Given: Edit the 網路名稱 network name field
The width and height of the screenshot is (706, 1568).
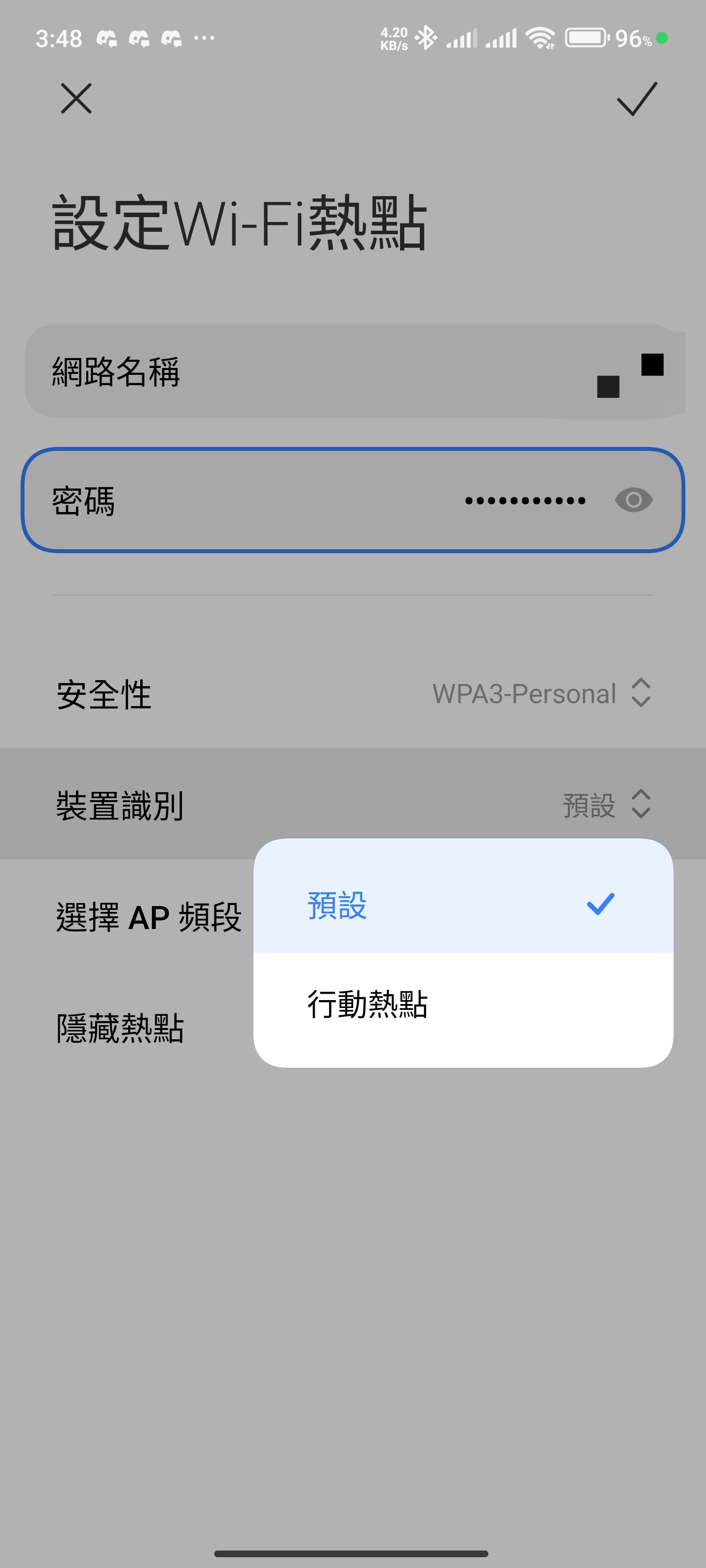Looking at the screenshot, I should tap(353, 371).
